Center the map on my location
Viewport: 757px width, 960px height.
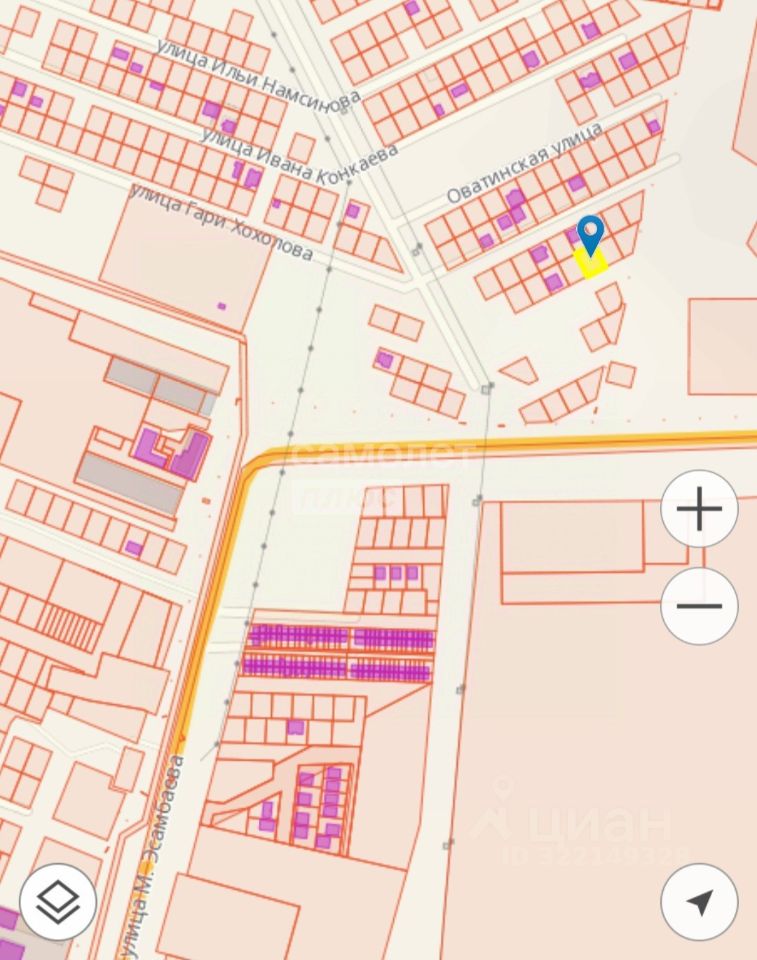[x=699, y=902]
